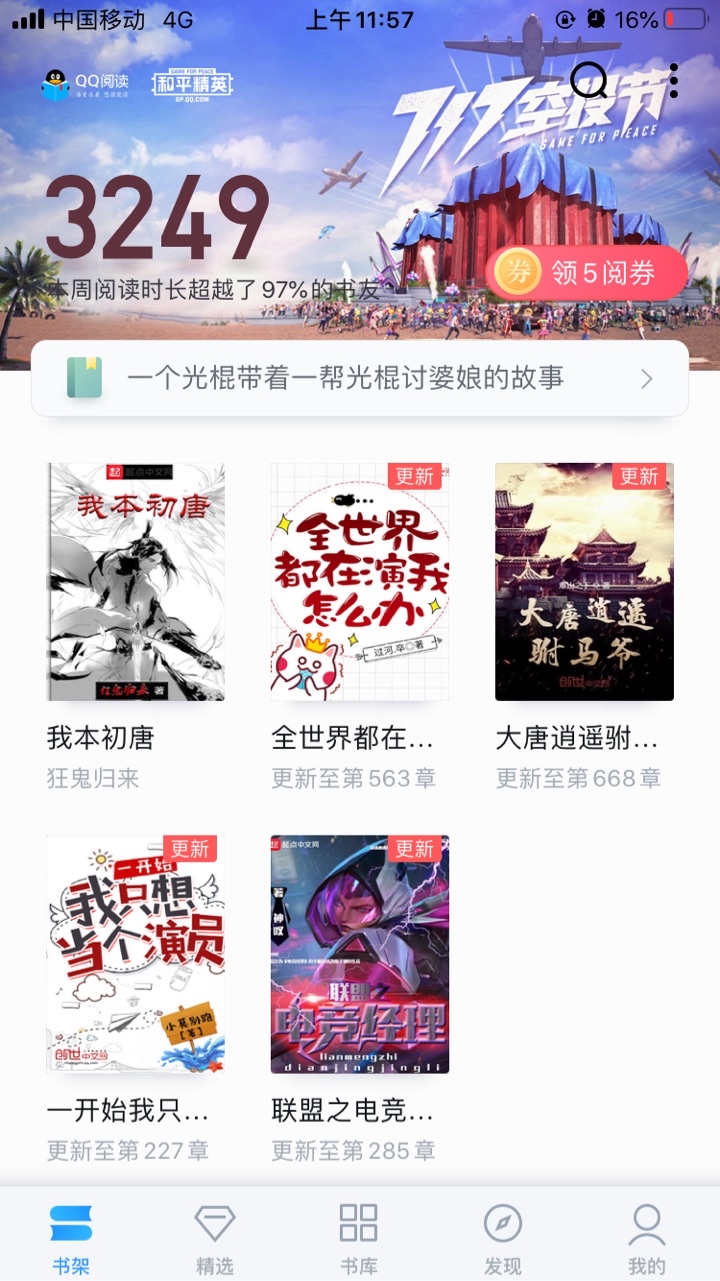
Task: Switch to the 书库 tab
Action: tap(359, 1238)
